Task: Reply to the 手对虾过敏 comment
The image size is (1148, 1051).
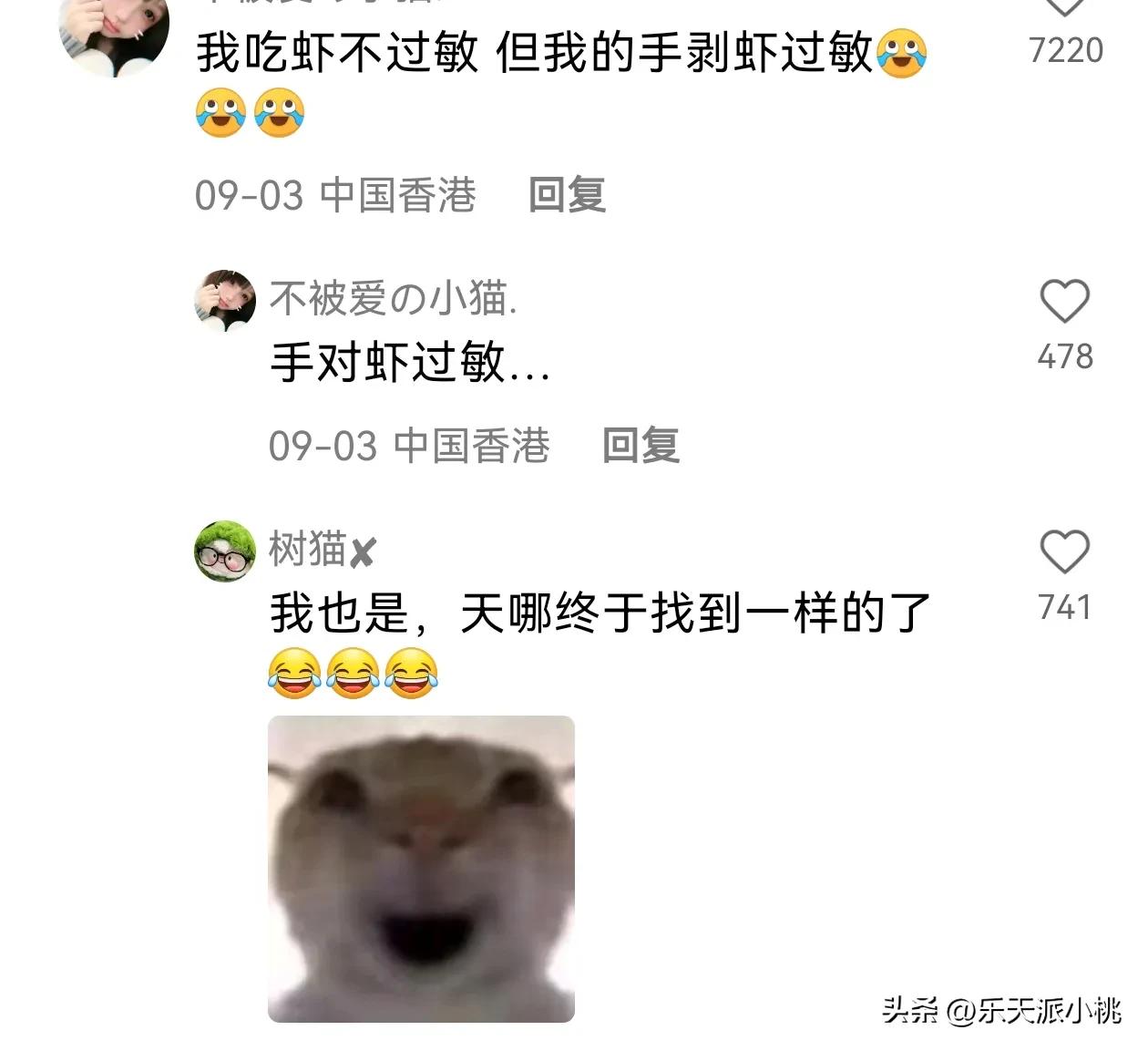Action: coord(641,446)
